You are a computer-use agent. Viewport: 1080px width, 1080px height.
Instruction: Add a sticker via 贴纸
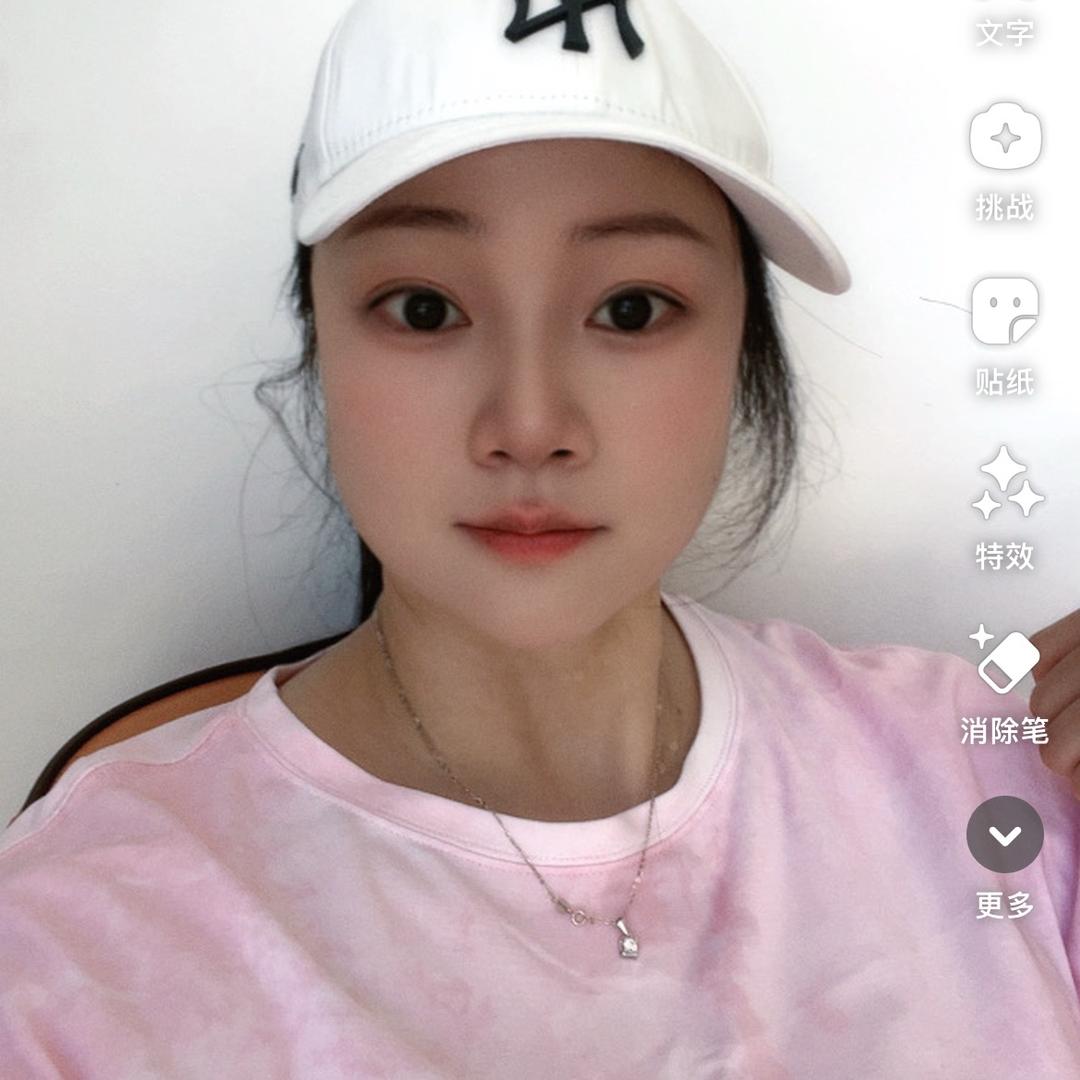point(1005,313)
